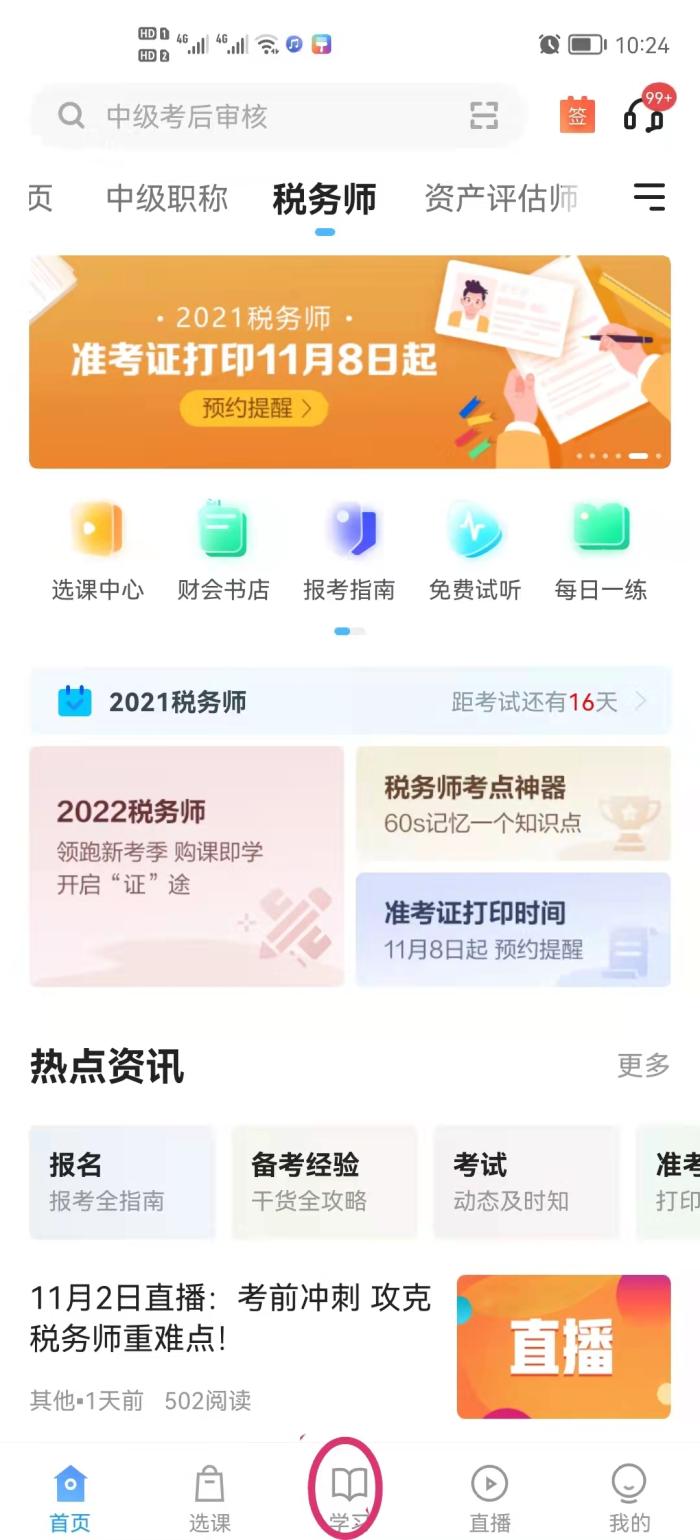Open the 2022税务师 course card
This screenshot has width=700, height=1540.
[x=186, y=866]
